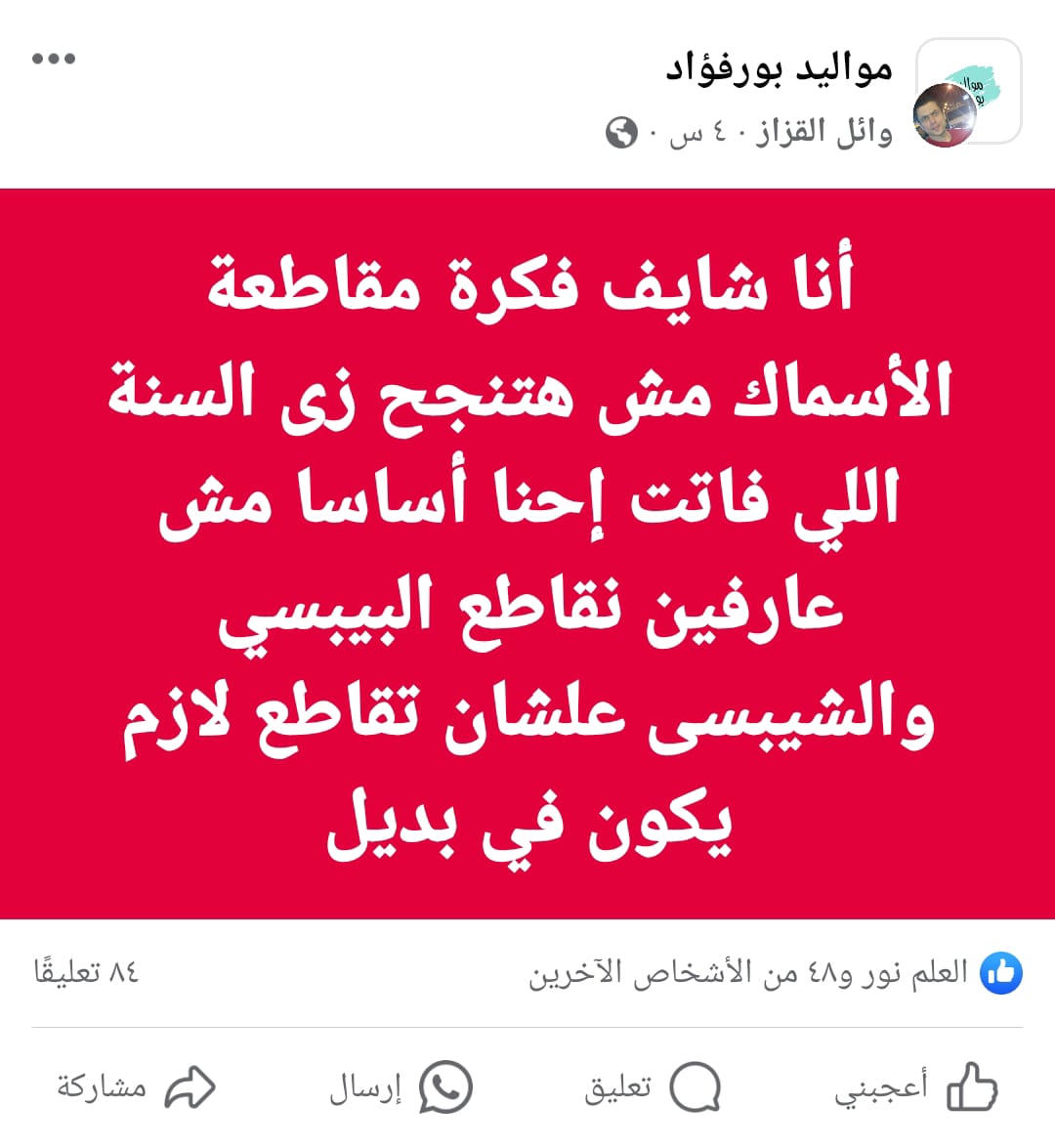1055x1148 pixels.
Task: Open the red text post about boycotting fish
Action: [x=527, y=553]
